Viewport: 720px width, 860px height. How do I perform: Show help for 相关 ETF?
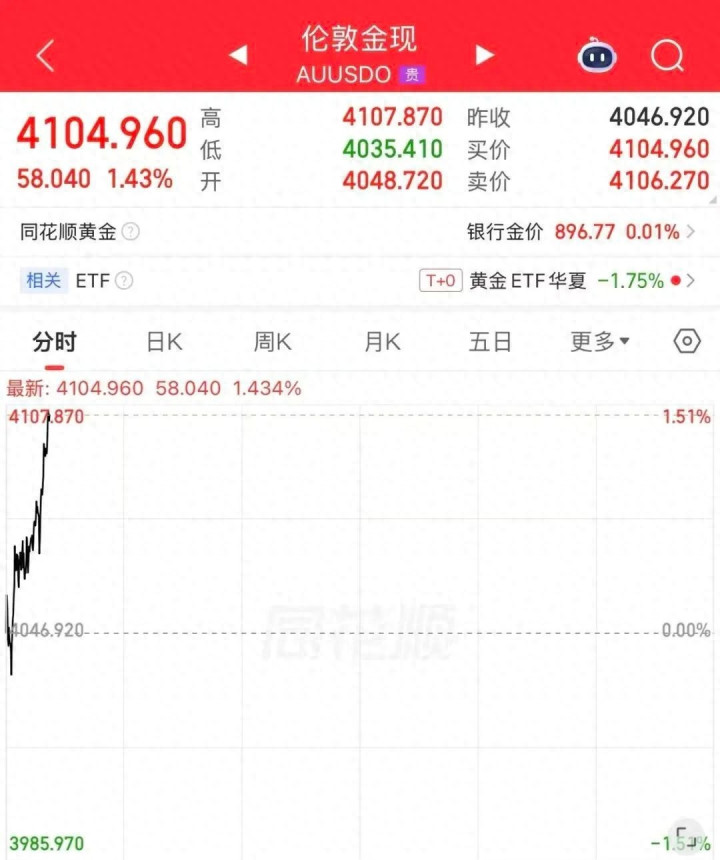124,281
